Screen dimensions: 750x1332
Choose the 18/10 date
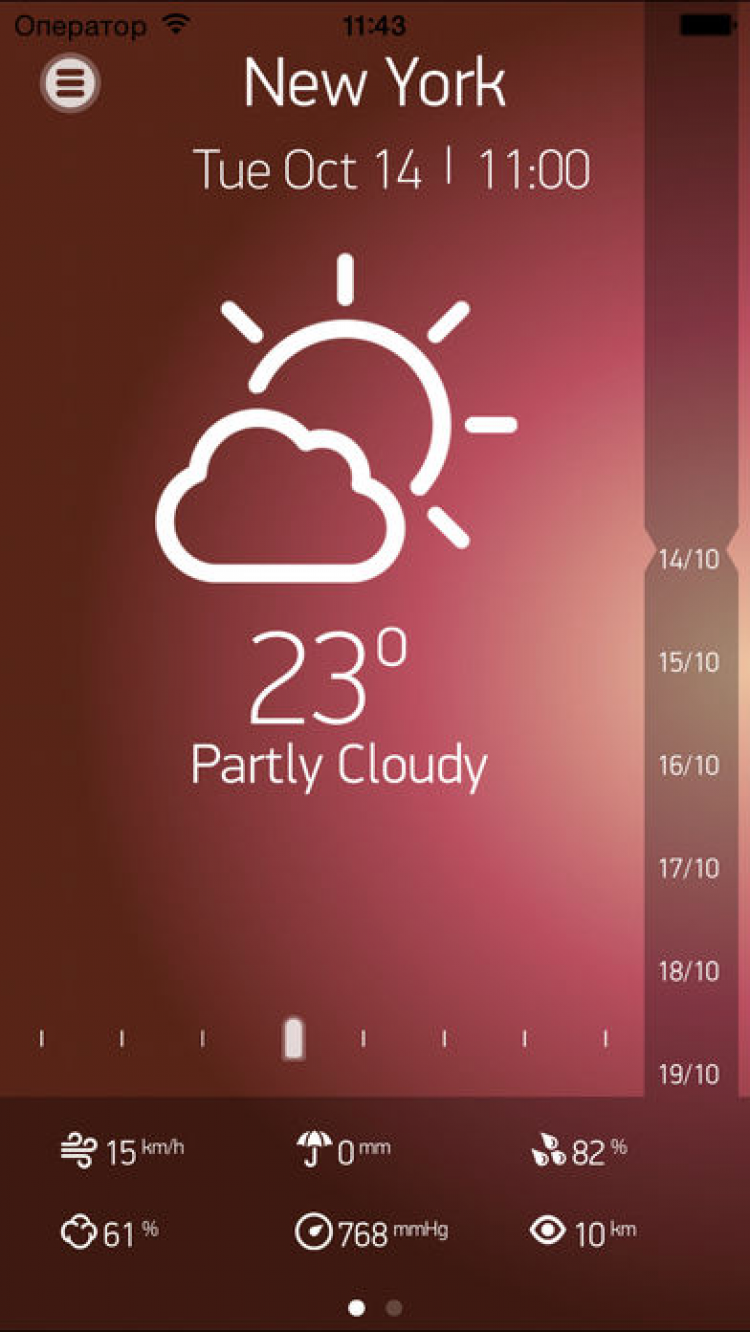pos(689,971)
